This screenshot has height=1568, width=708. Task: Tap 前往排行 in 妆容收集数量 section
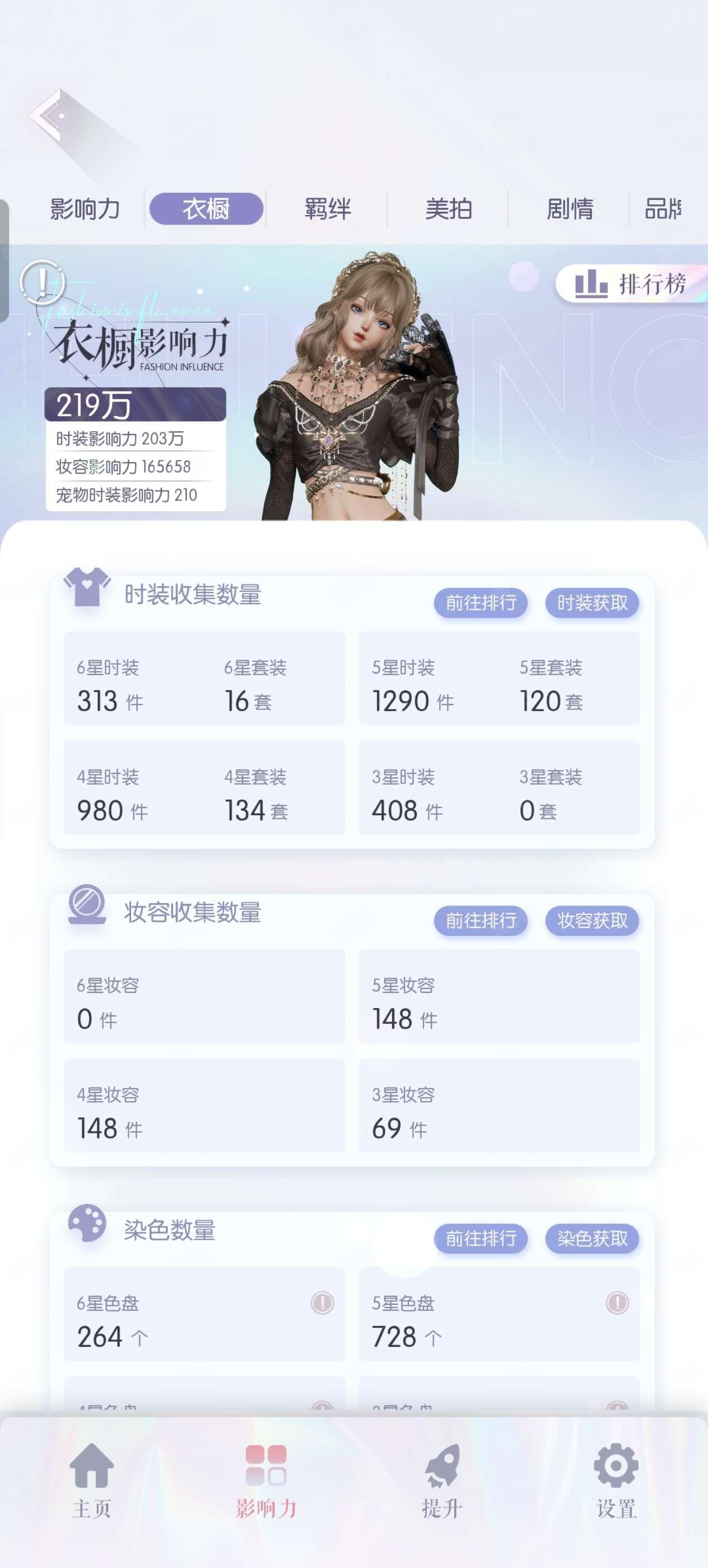pyautogui.click(x=481, y=920)
